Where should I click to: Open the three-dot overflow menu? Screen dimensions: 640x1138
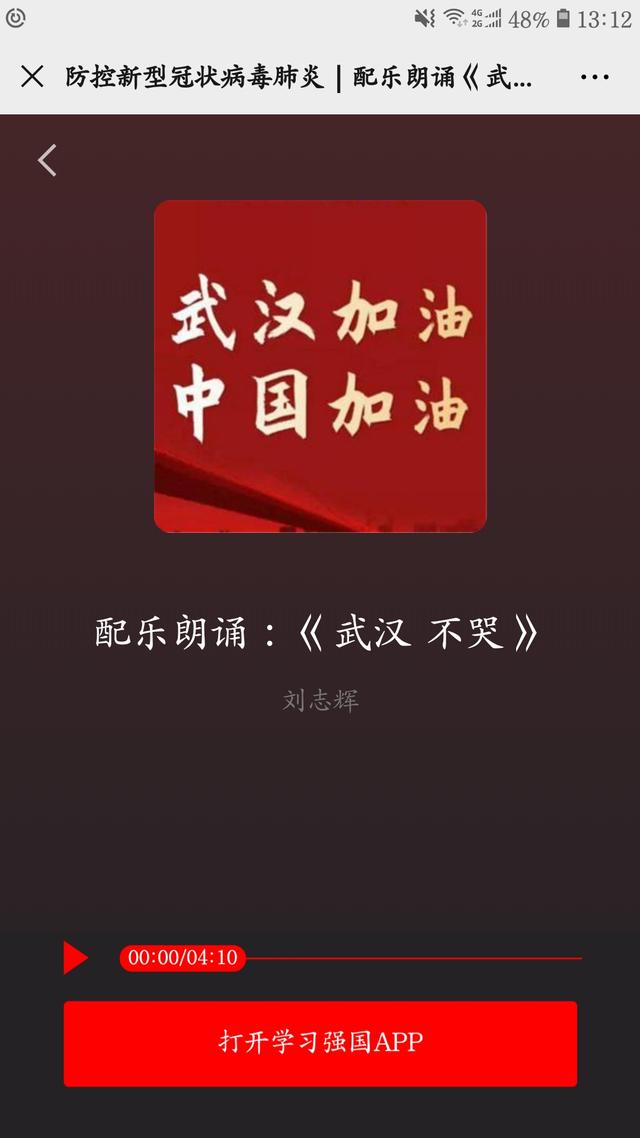(595, 76)
